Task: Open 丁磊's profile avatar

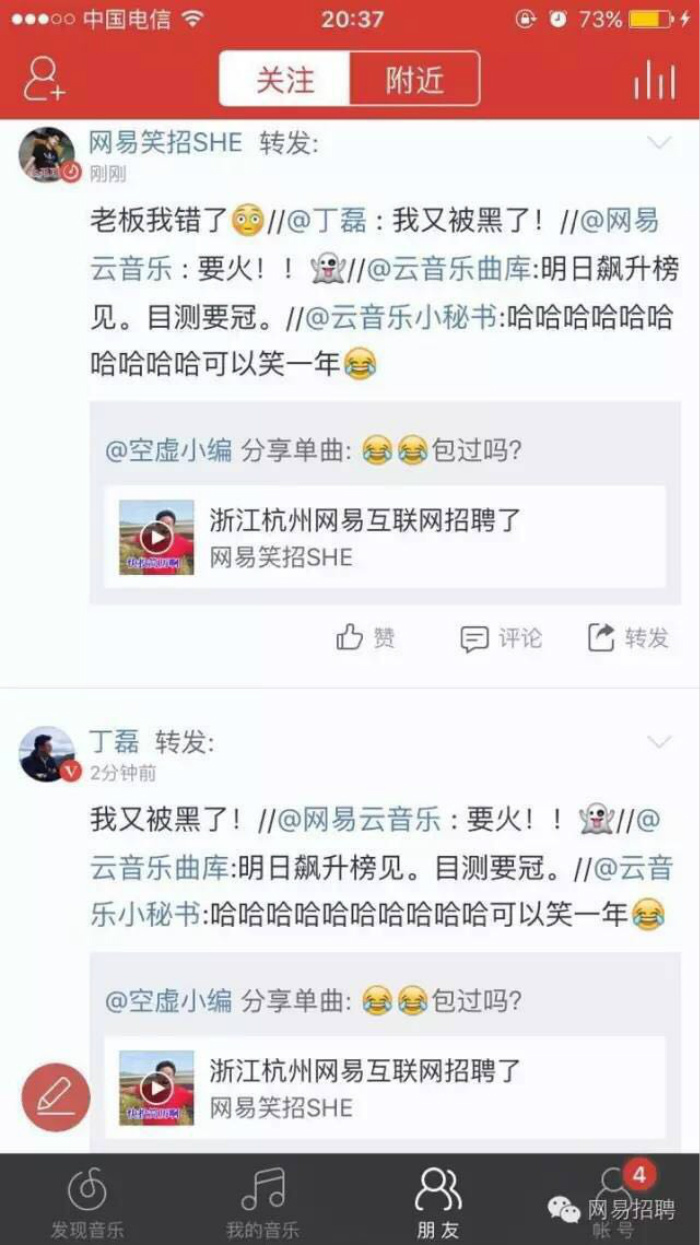Action: pyautogui.click(x=47, y=754)
